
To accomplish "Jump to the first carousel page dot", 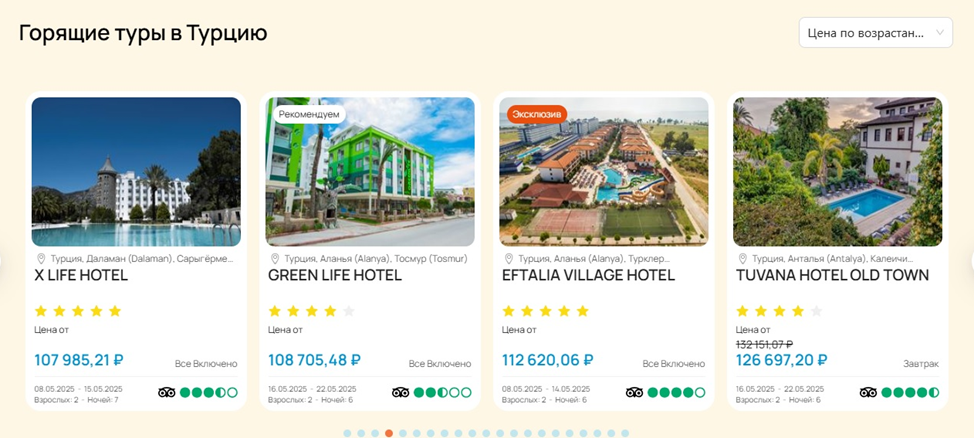I will click(347, 433).
